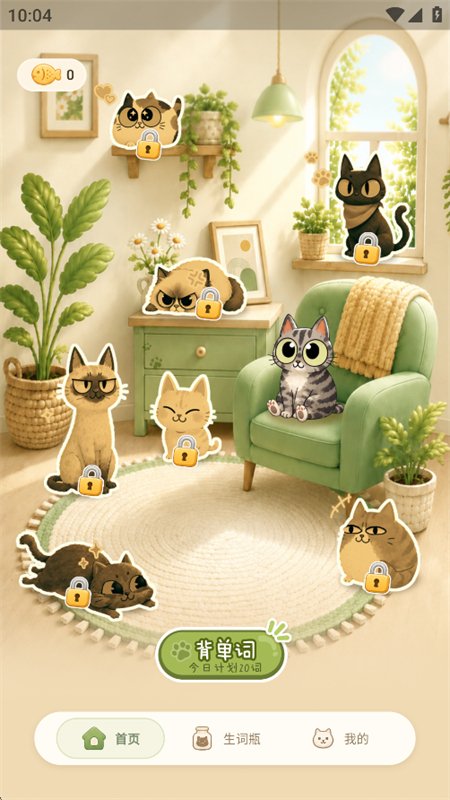Tap the locked glasses cat on the shelf
The width and height of the screenshot is (450, 800).
click(147, 123)
